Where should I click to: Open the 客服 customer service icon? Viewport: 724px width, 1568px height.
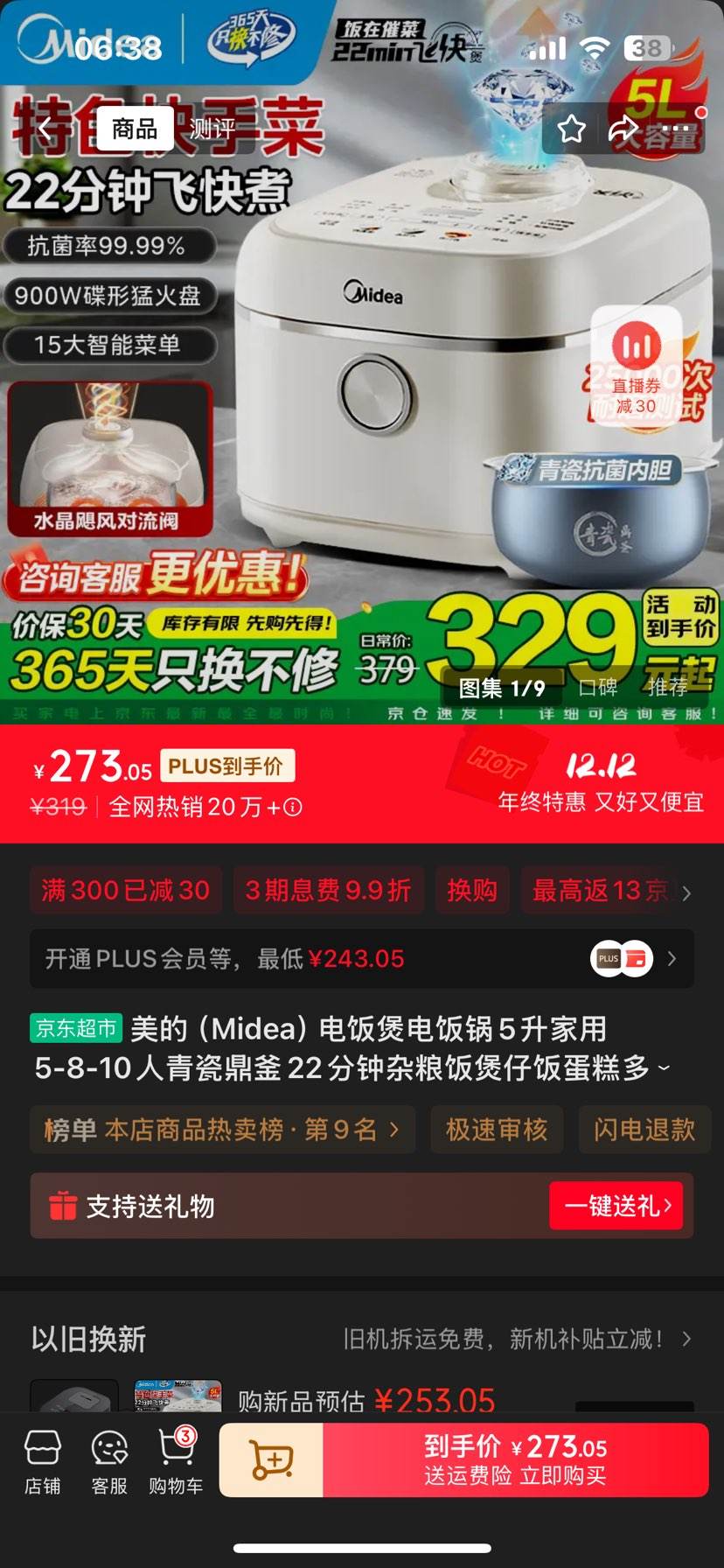point(108,1459)
